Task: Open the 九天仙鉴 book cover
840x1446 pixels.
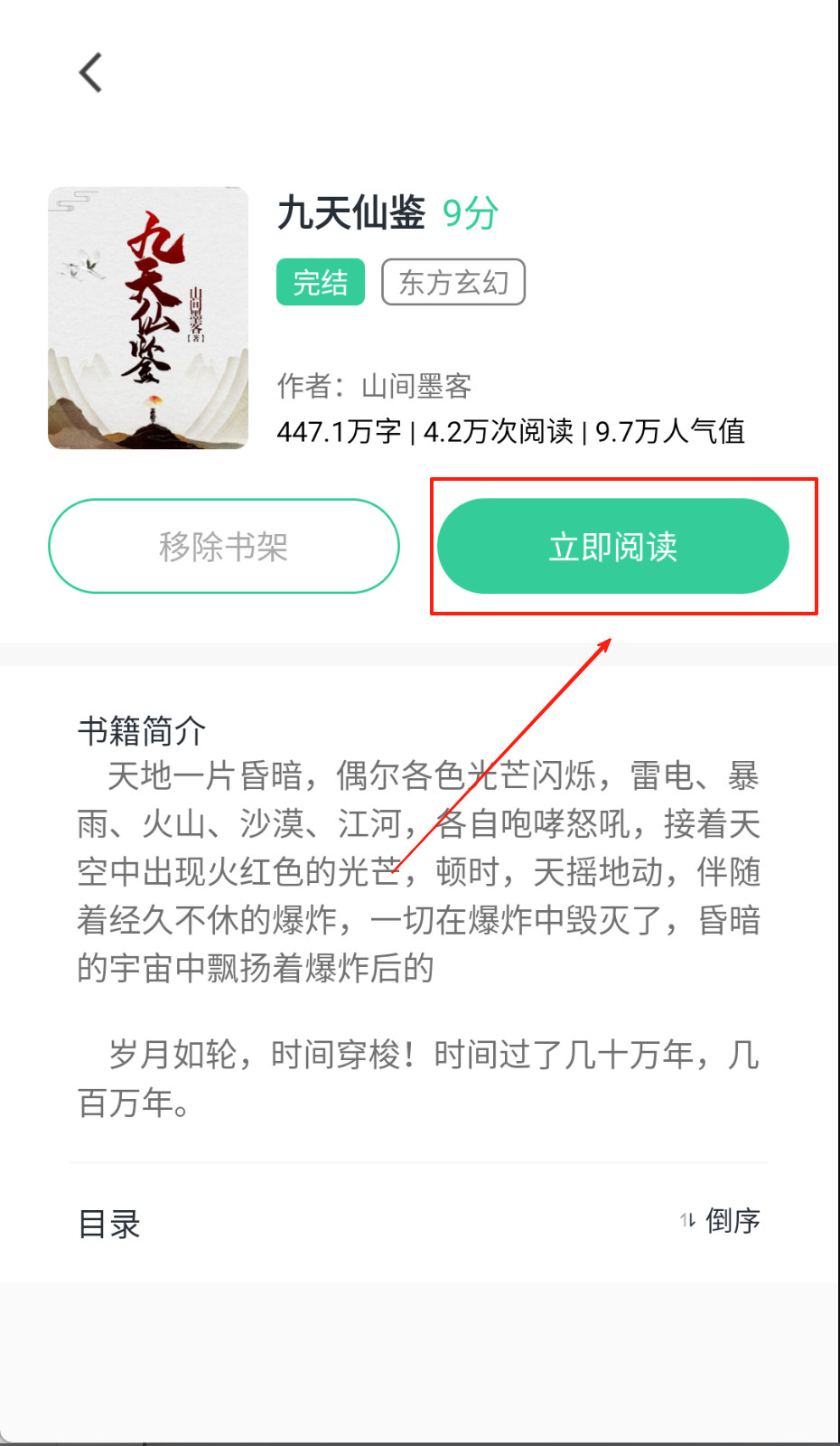Action: click(x=148, y=318)
